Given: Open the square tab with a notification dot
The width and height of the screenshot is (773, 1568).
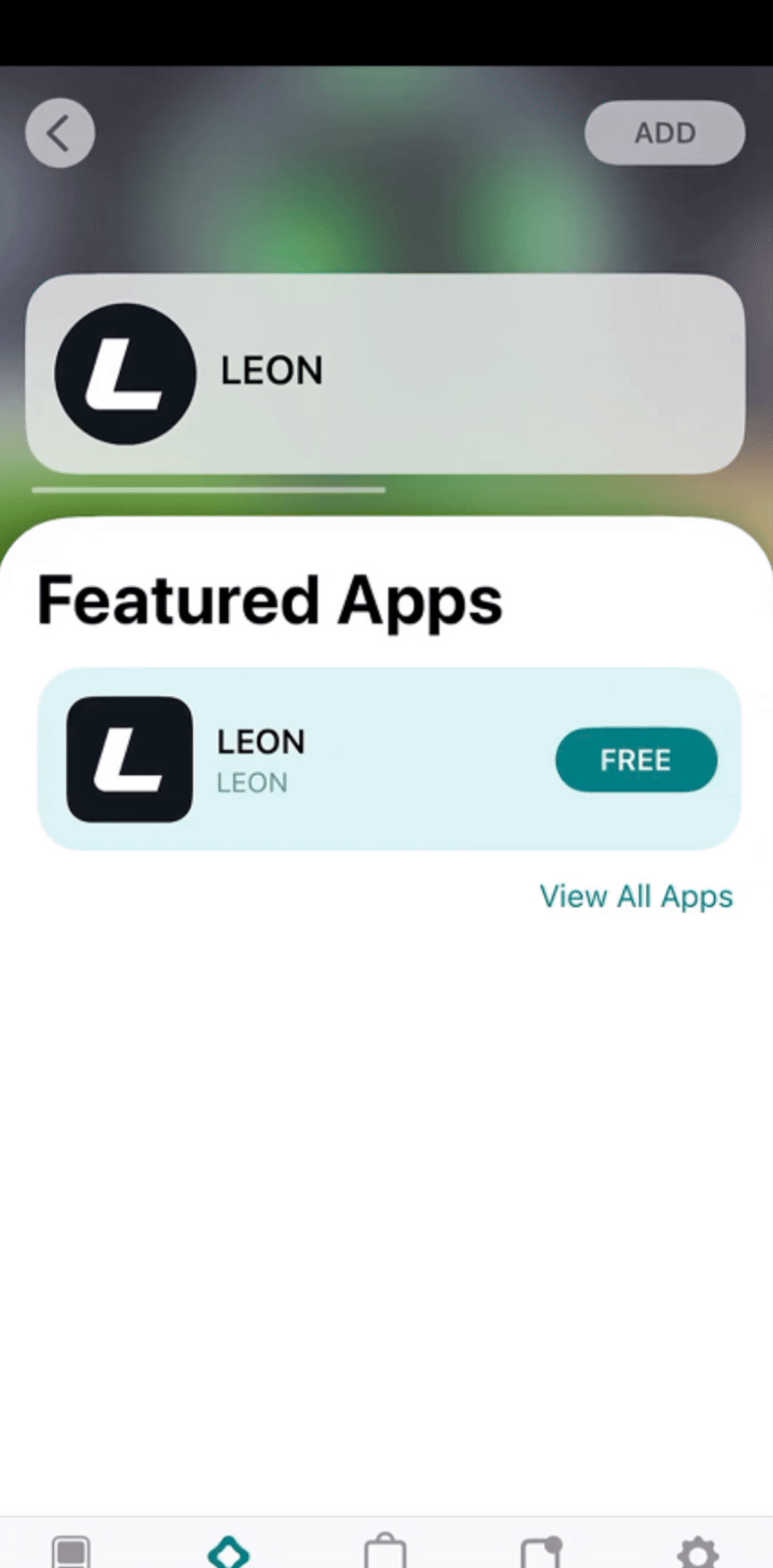Looking at the screenshot, I should pos(541,1551).
